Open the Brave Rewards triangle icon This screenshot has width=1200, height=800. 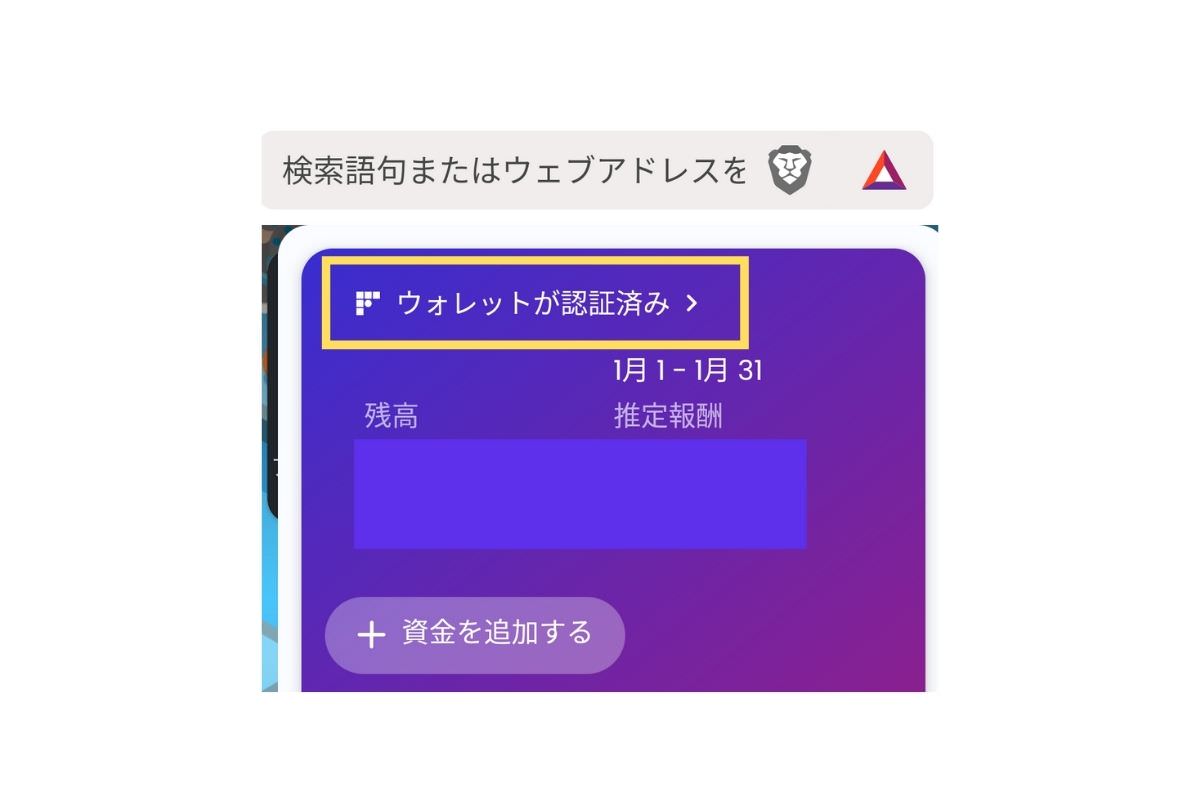[884, 171]
